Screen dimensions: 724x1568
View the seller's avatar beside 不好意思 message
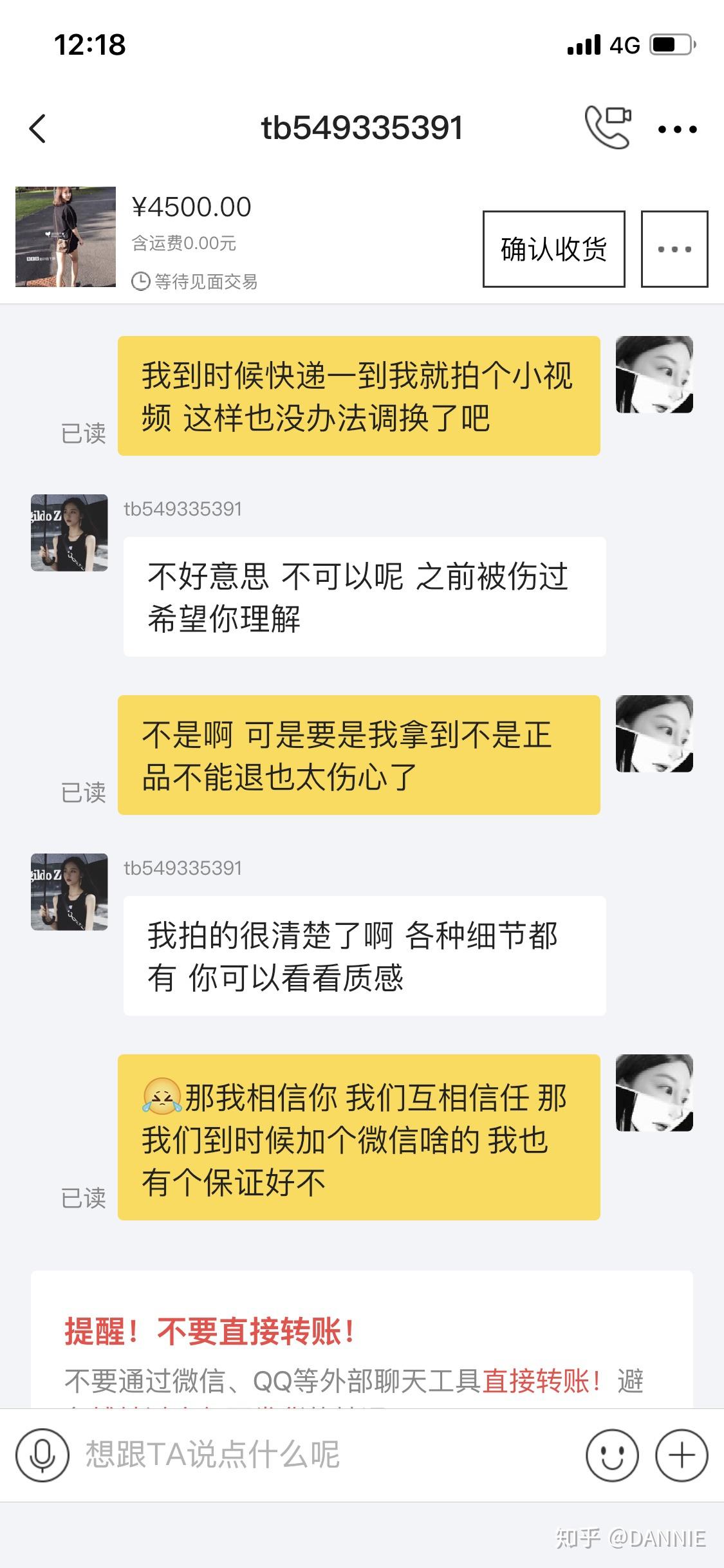coord(70,533)
